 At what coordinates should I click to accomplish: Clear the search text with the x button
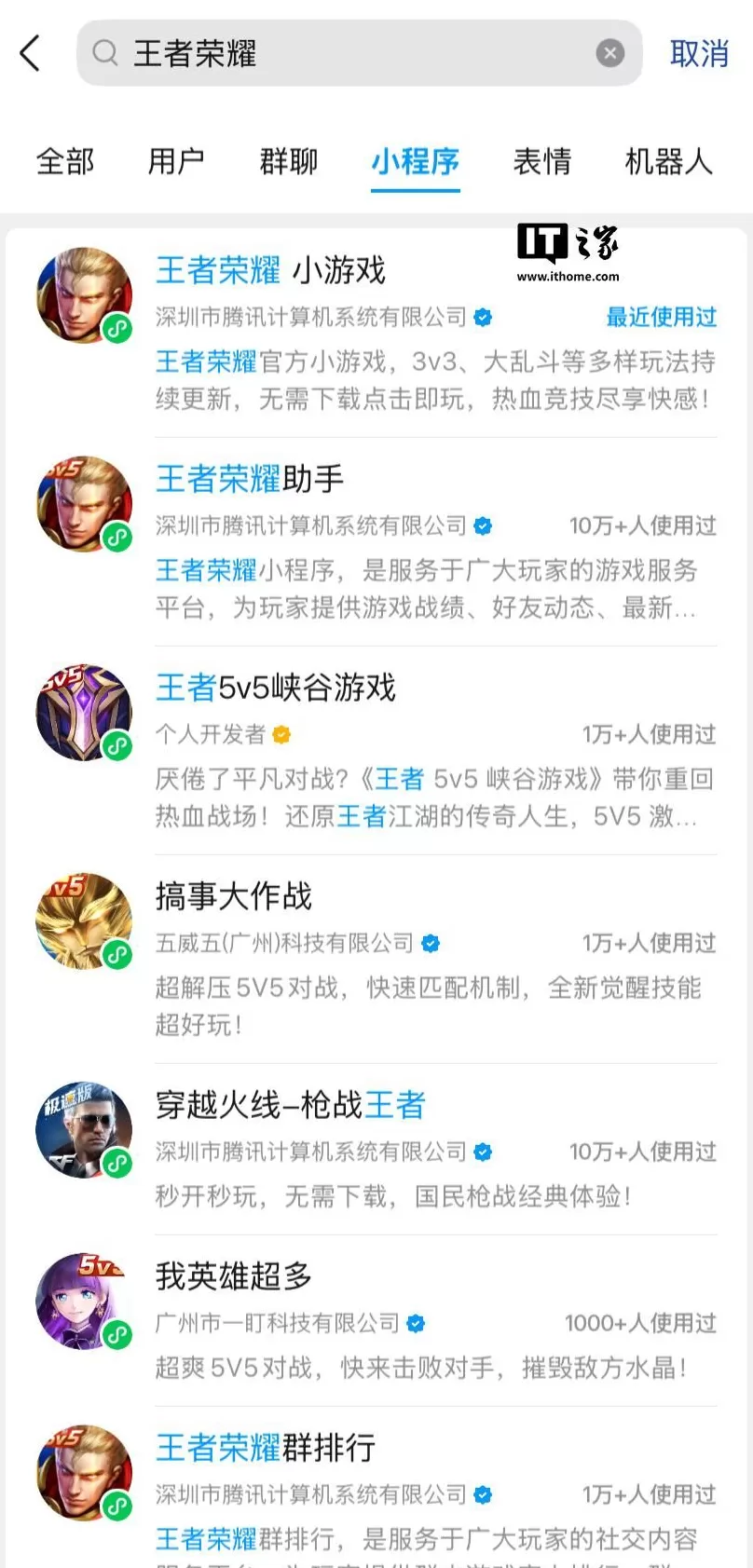[x=610, y=53]
